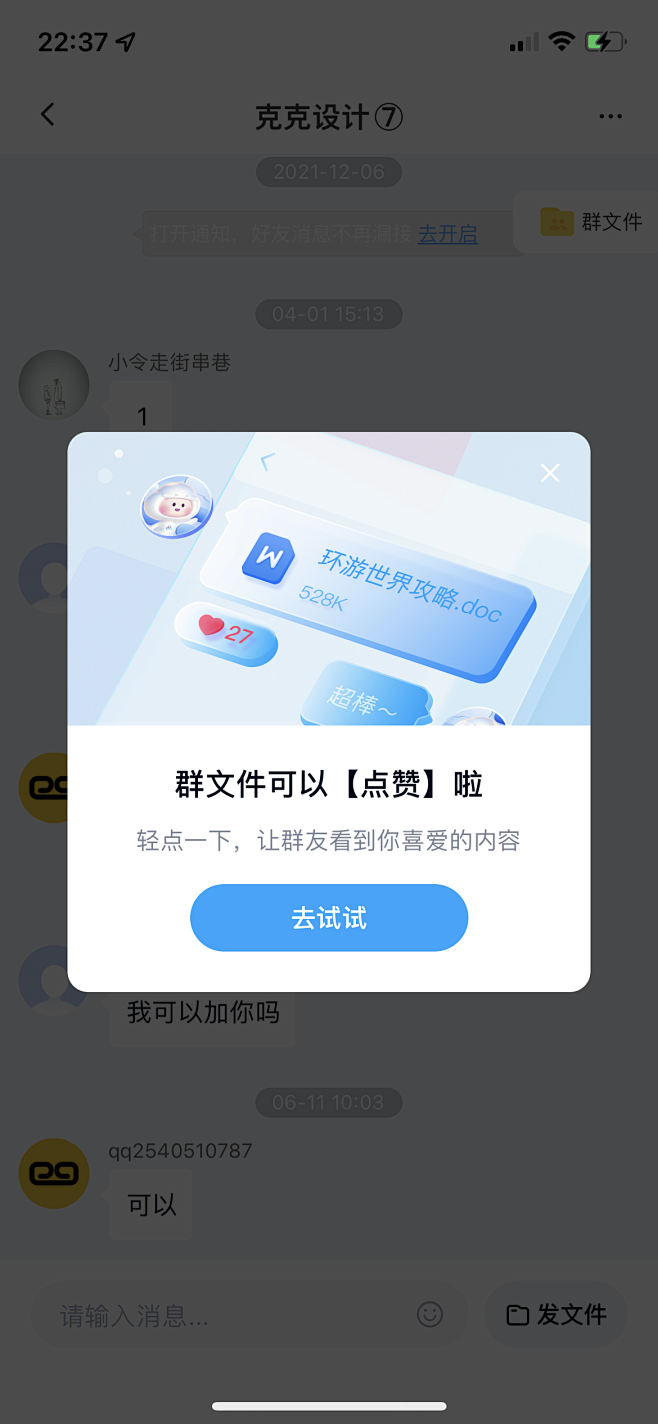Open the emoji picker

tap(430, 1315)
